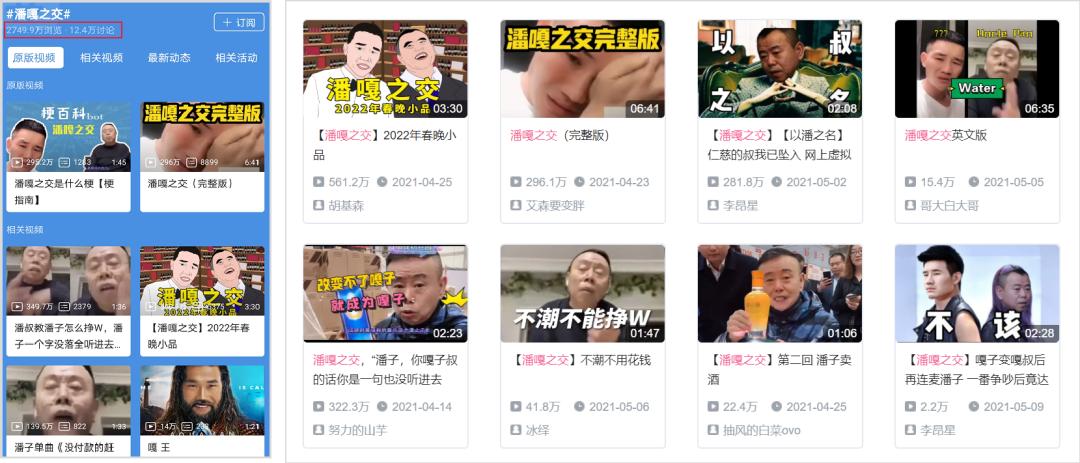Switch to the 相关视频 tab
The image size is (1080, 463).
pyautogui.click(x=102, y=58)
